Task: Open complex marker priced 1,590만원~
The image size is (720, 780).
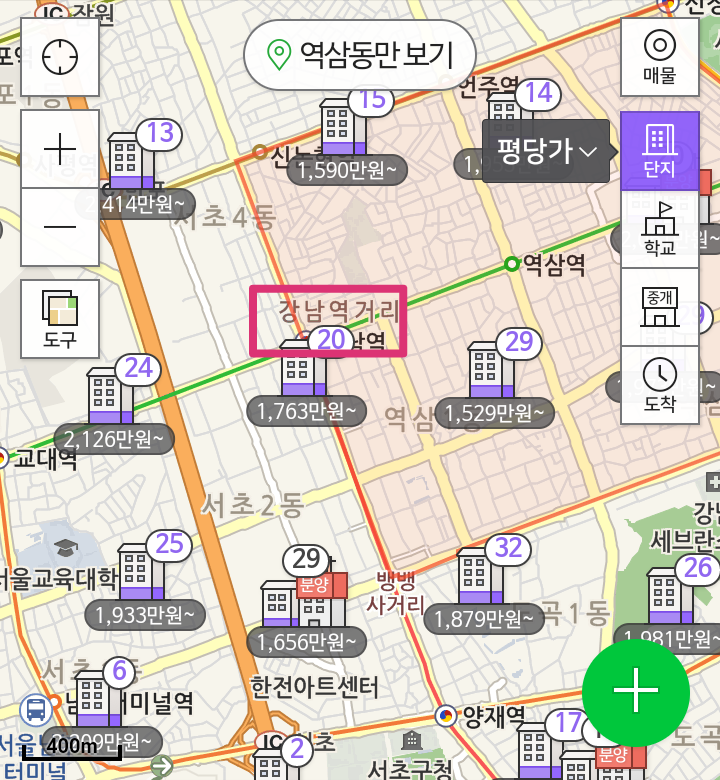Action: coord(347,145)
